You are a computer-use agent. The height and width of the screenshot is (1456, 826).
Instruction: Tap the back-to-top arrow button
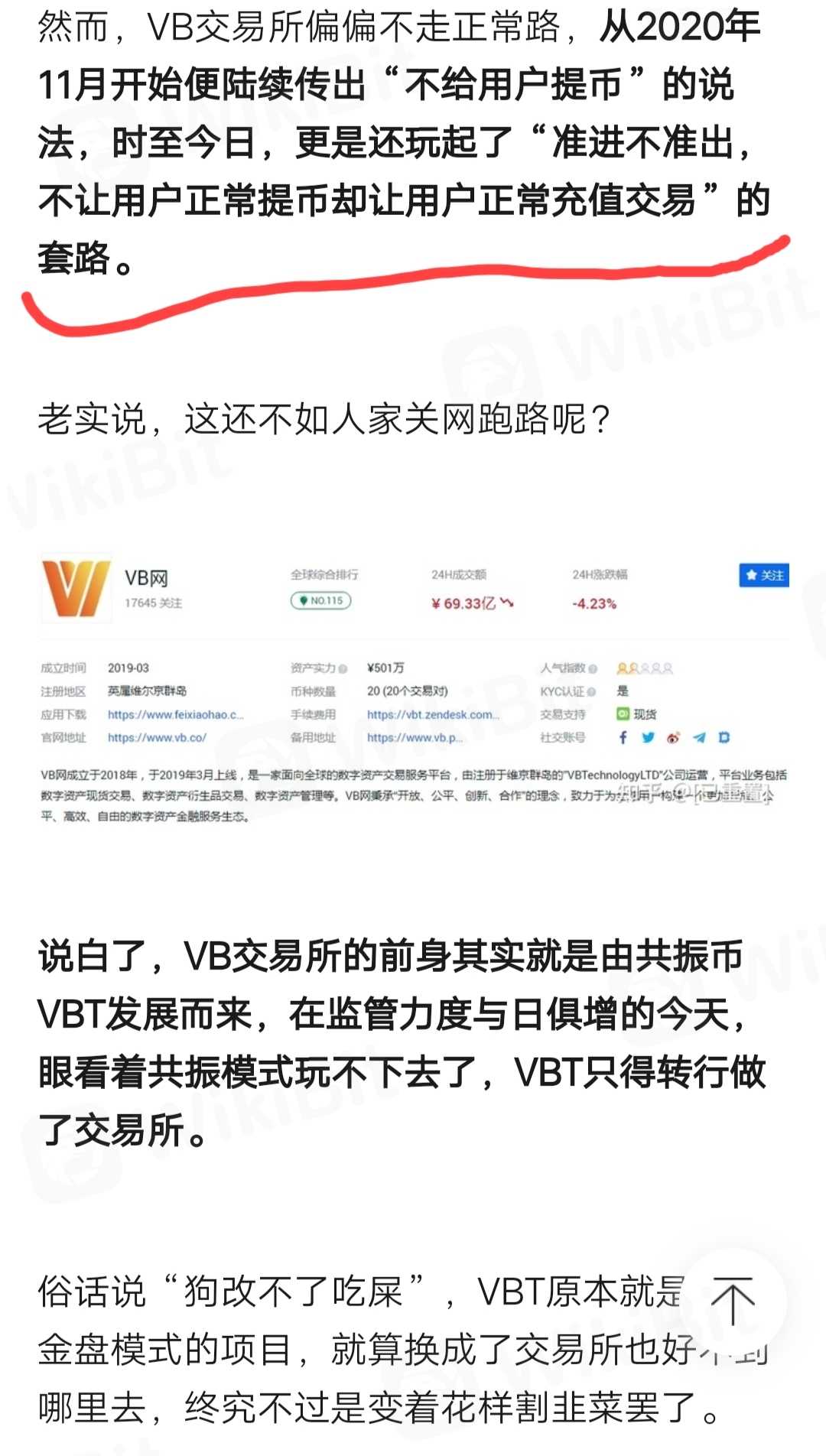coord(733,1302)
